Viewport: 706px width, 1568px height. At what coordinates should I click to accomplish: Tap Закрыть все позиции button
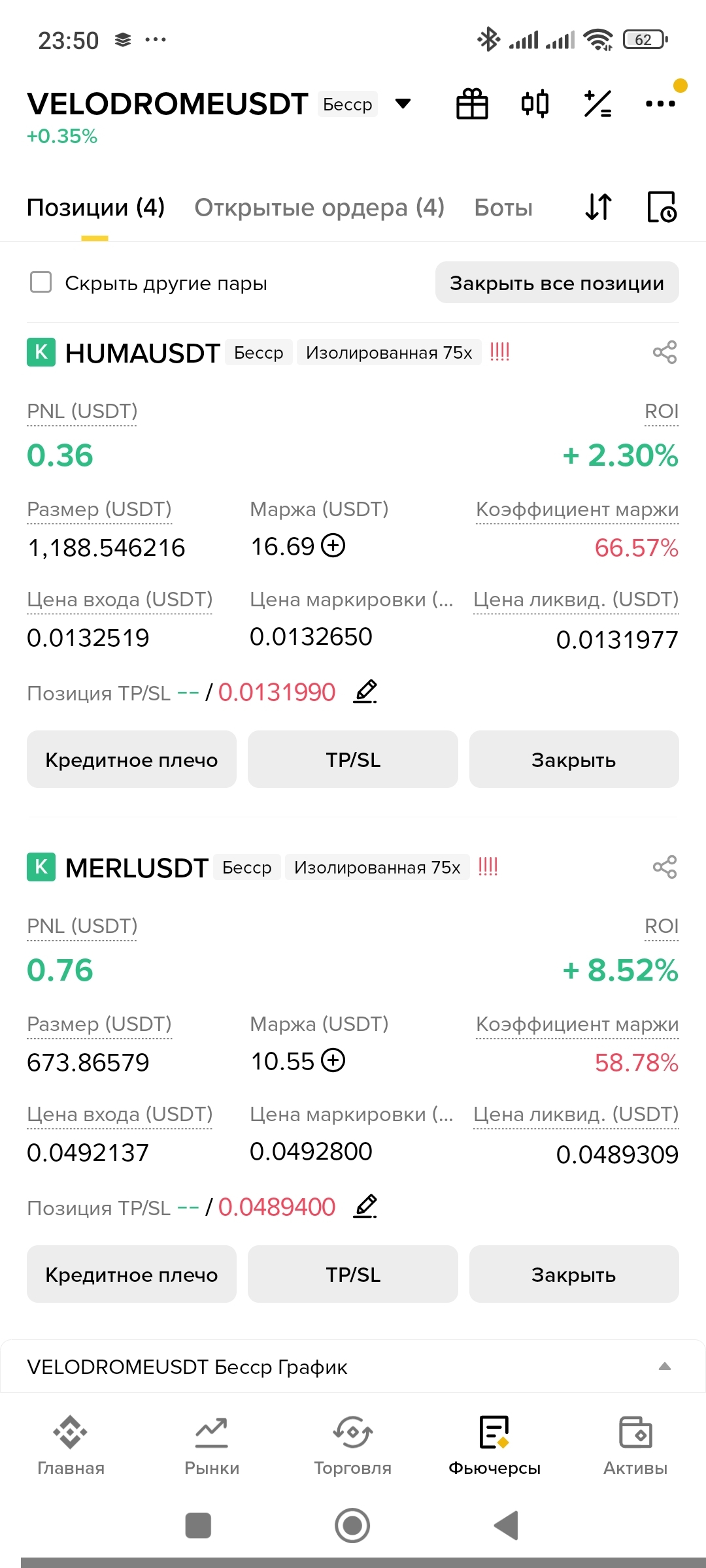click(557, 283)
